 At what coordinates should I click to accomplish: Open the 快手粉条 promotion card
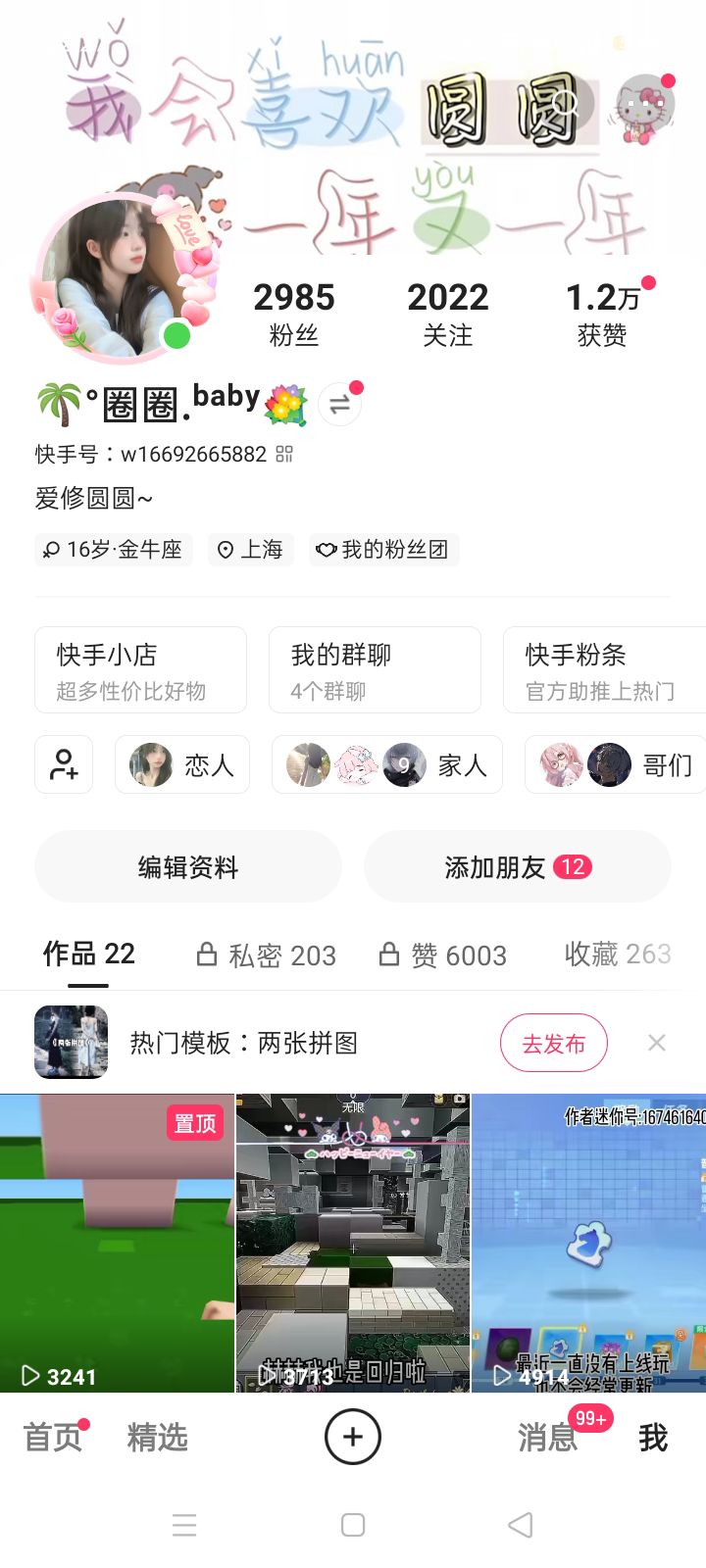[603, 669]
